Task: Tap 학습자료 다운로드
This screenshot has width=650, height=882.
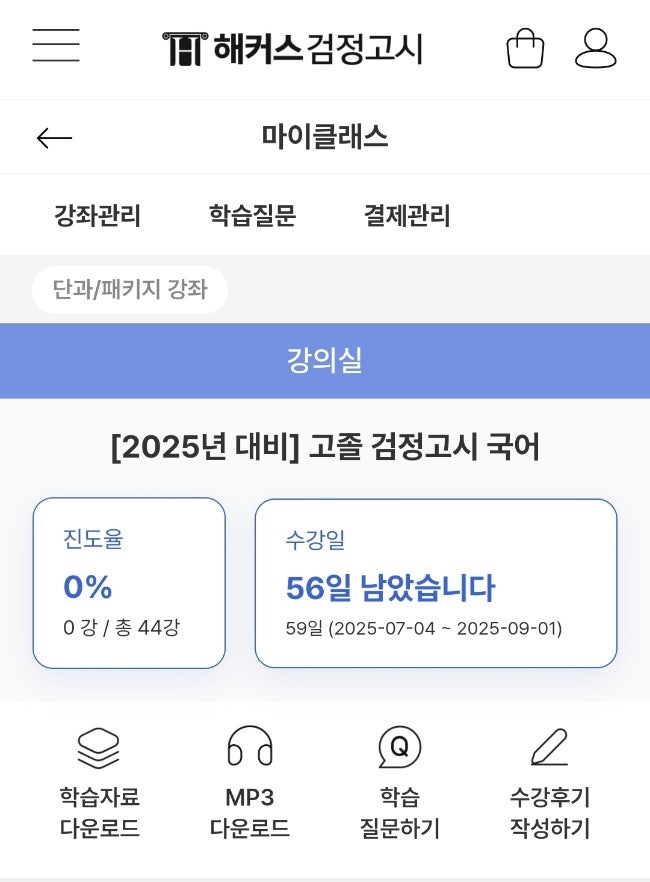Action: coord(100,782)
